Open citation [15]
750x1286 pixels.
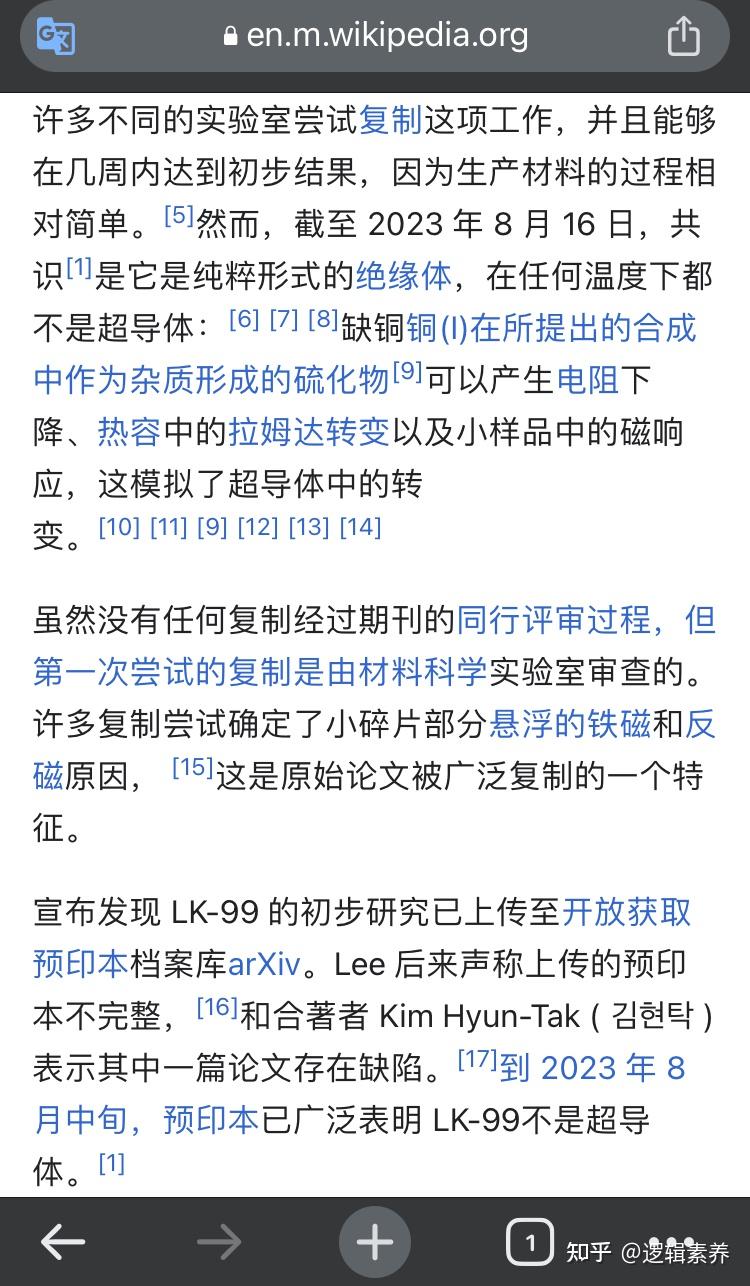(x=192, y=767)
